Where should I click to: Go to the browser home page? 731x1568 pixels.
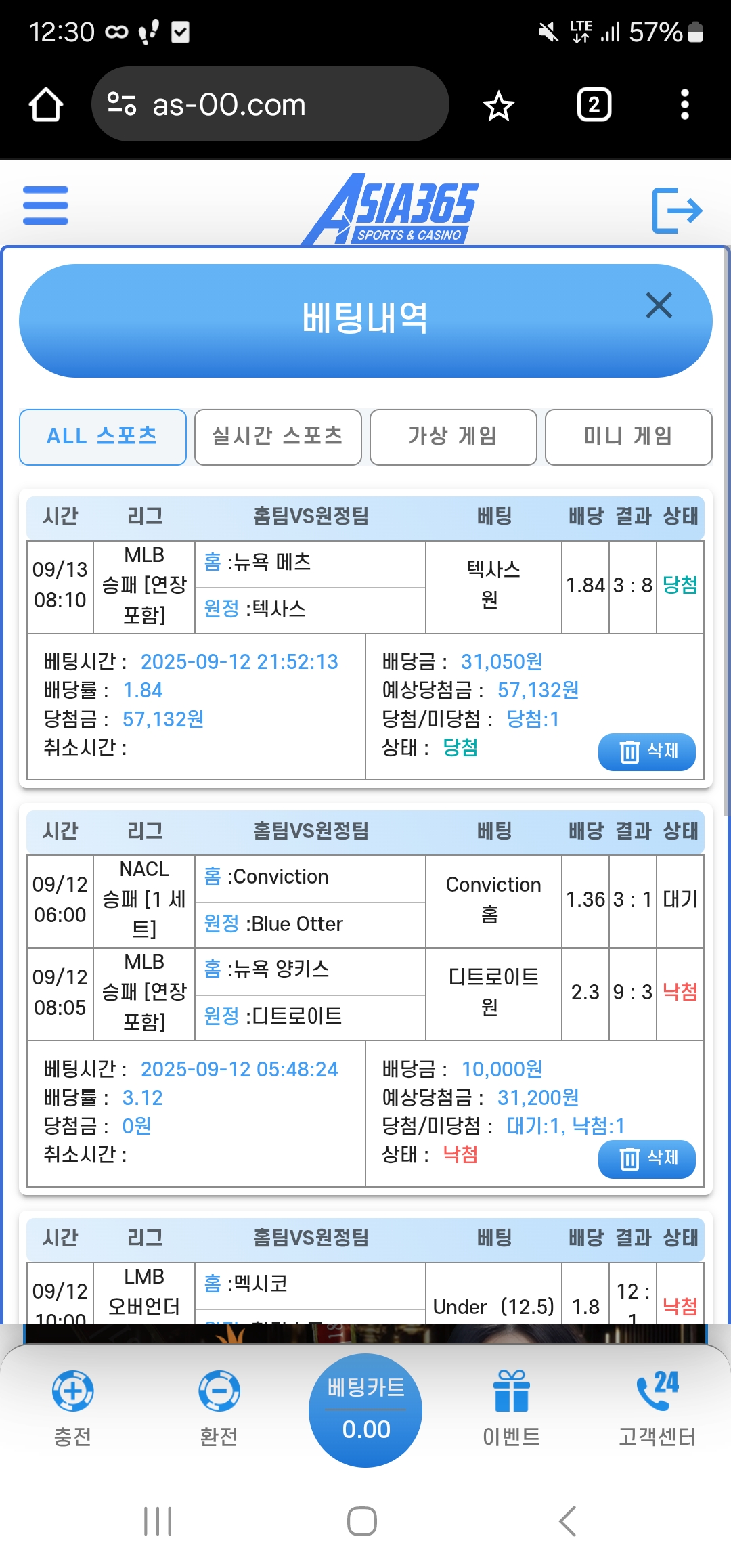46,105
